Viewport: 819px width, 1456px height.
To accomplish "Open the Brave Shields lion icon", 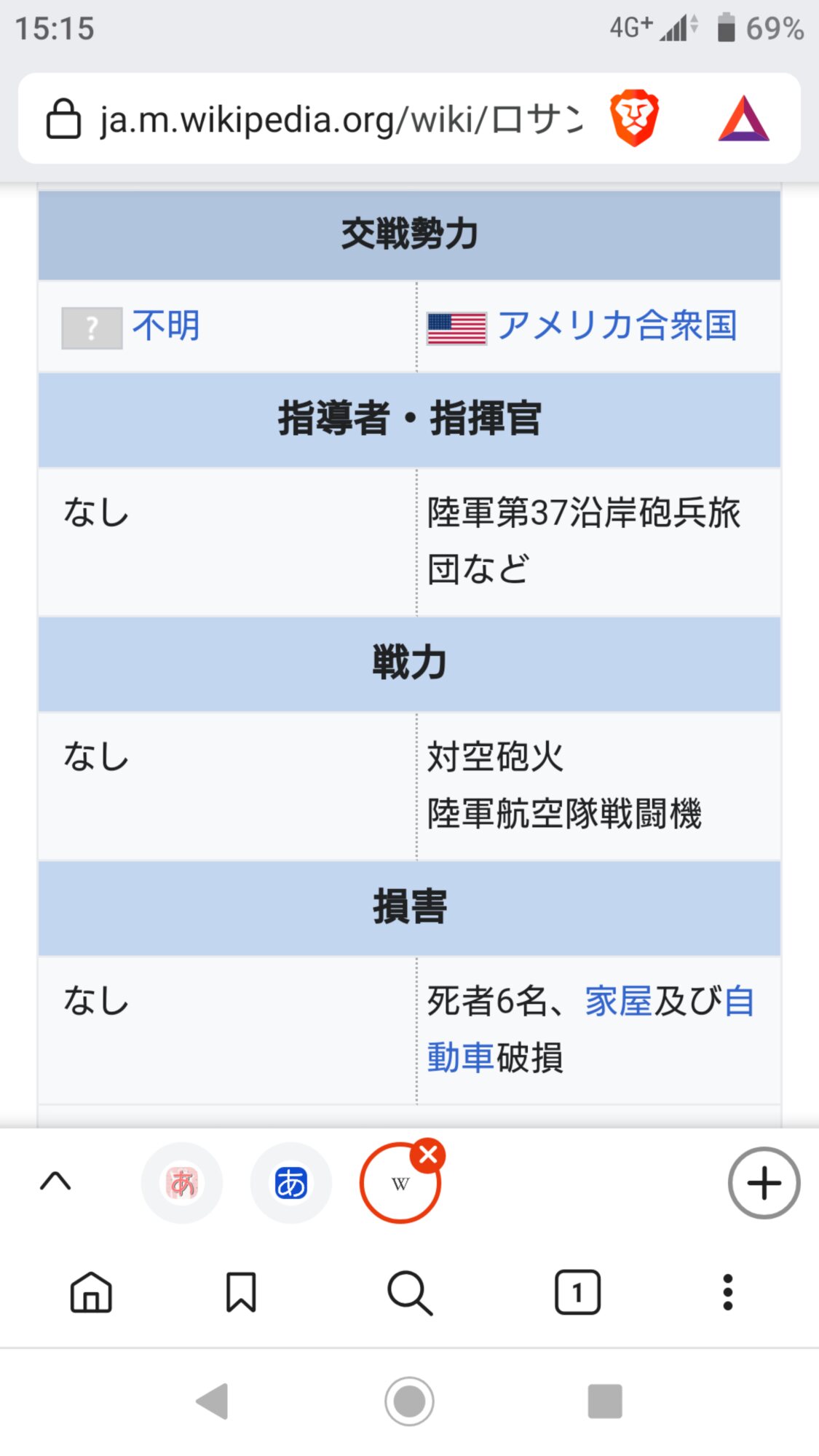I will coord(634,119).
